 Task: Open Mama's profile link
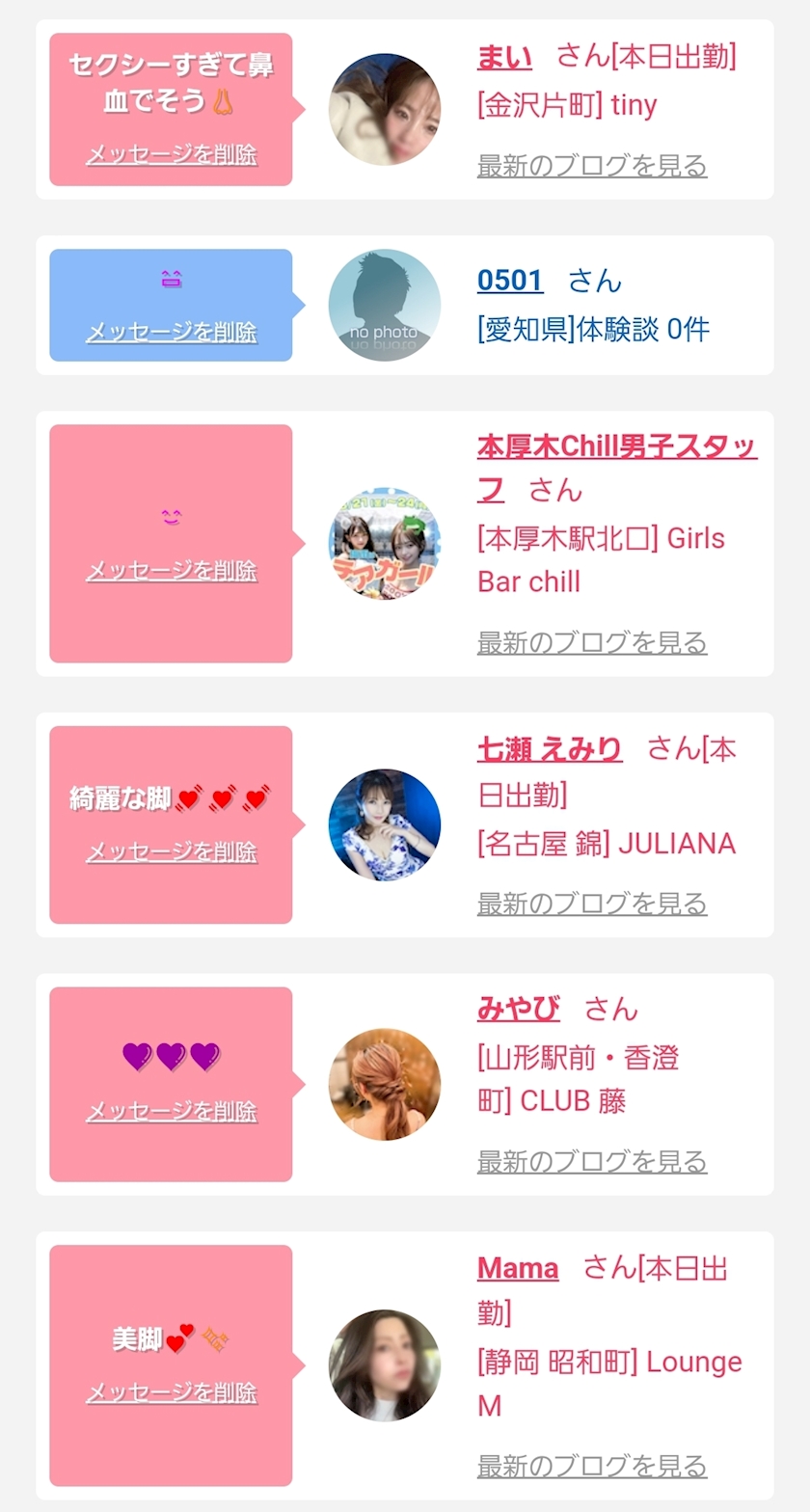[x=518, y=1268]
